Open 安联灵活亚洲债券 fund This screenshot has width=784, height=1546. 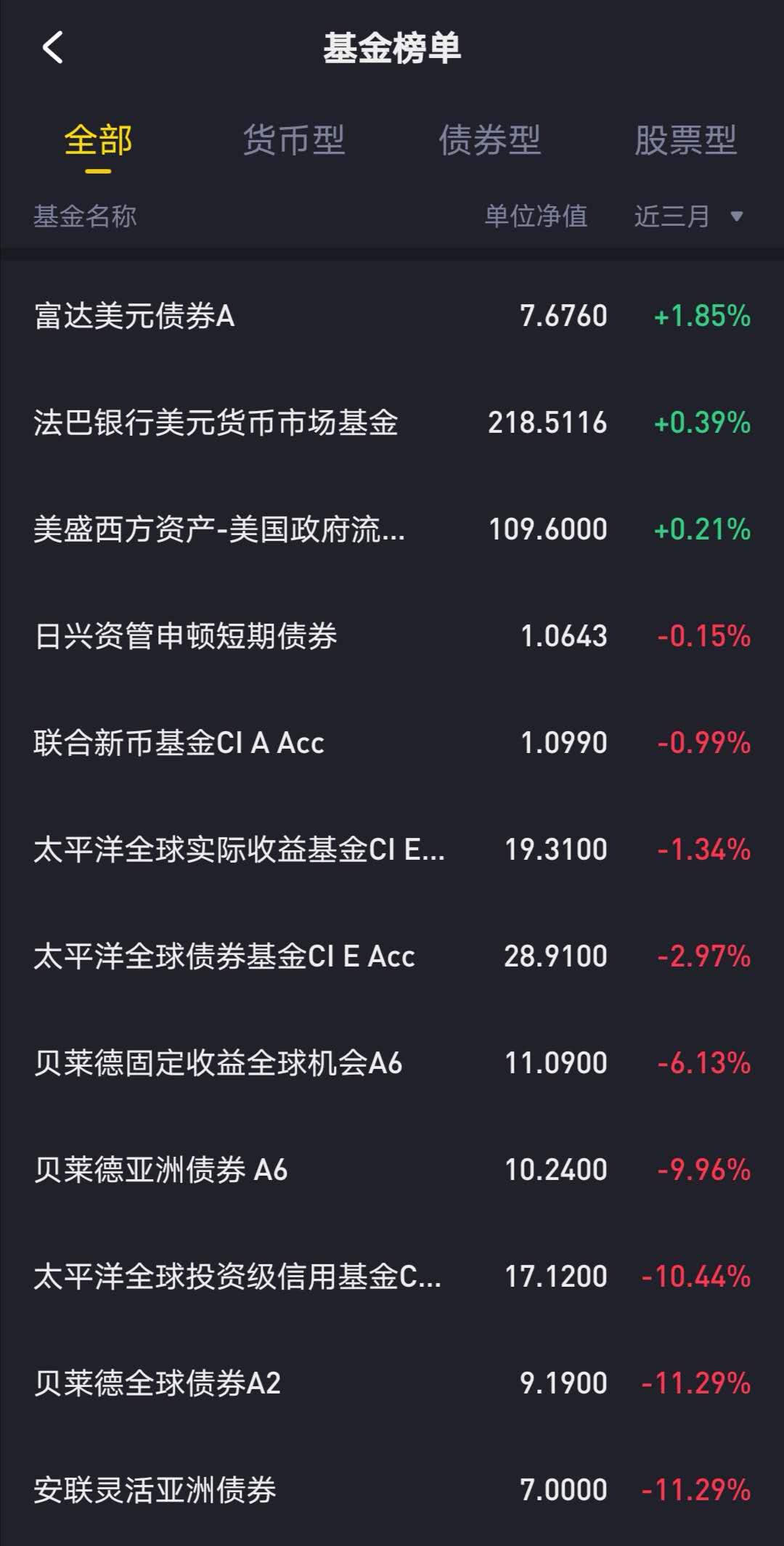pos(392,1490)
